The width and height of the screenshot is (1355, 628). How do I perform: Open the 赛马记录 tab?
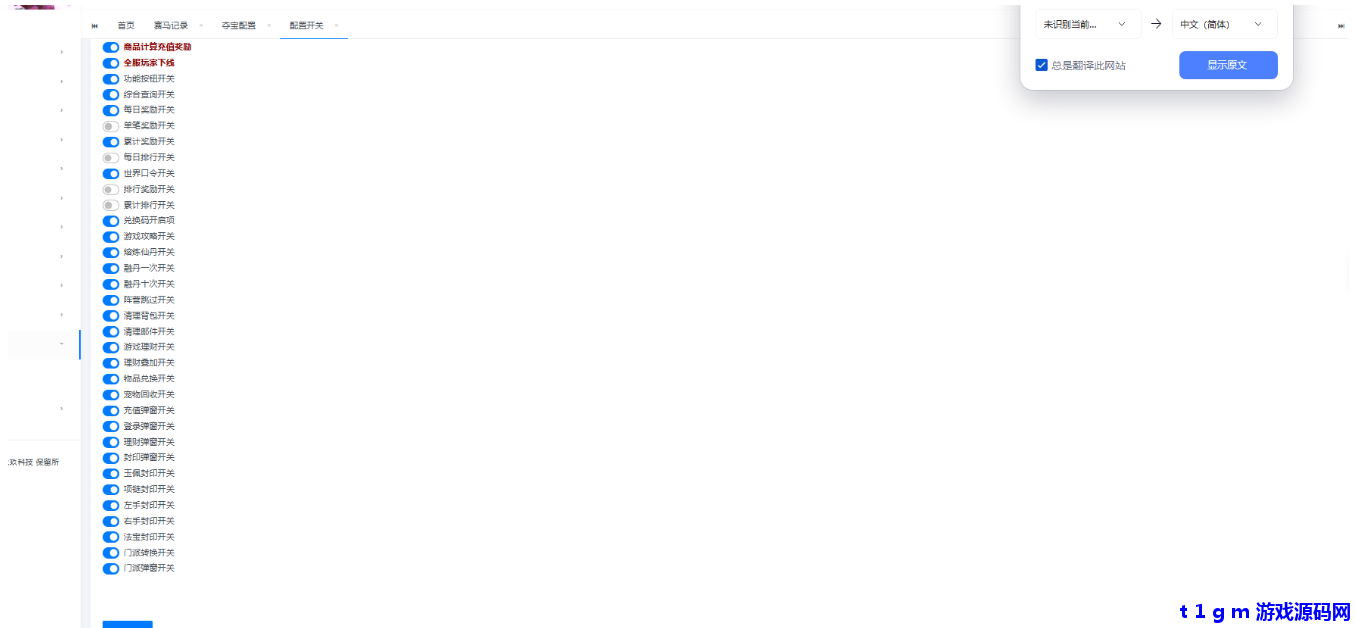(171, 25)
